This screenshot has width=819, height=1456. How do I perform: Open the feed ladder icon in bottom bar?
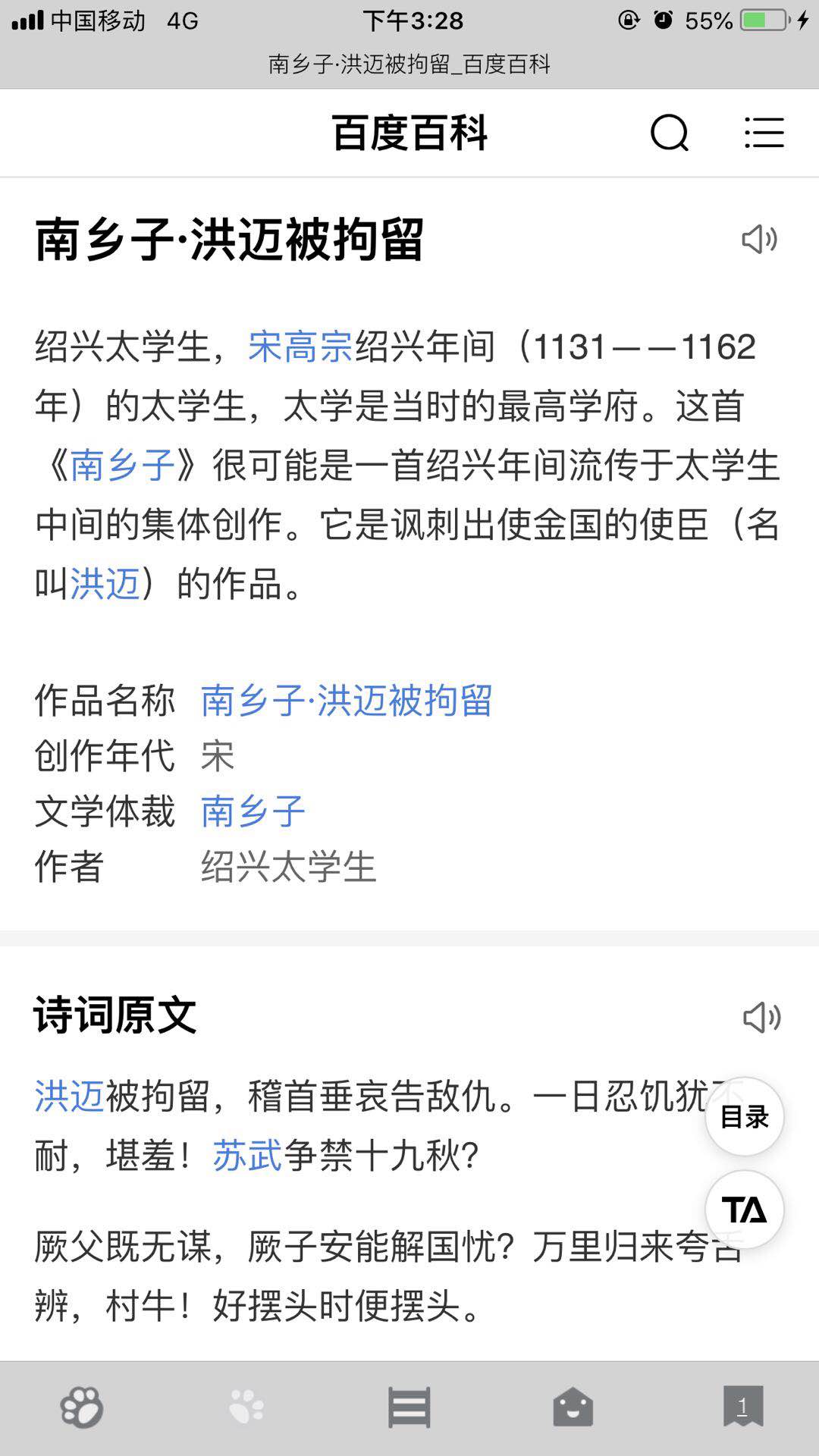[x=409, y=1407]
